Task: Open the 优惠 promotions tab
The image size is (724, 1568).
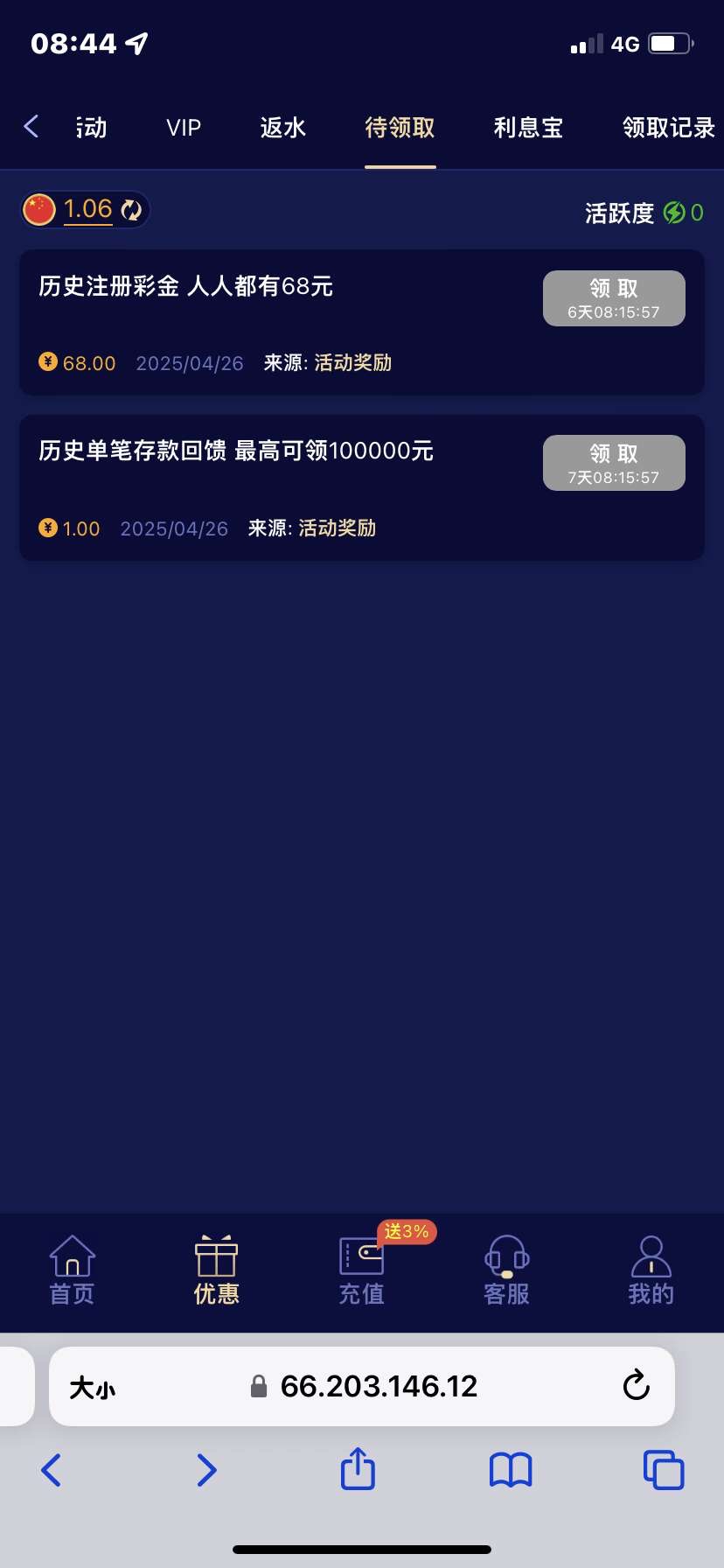Action: point(216,1270)
